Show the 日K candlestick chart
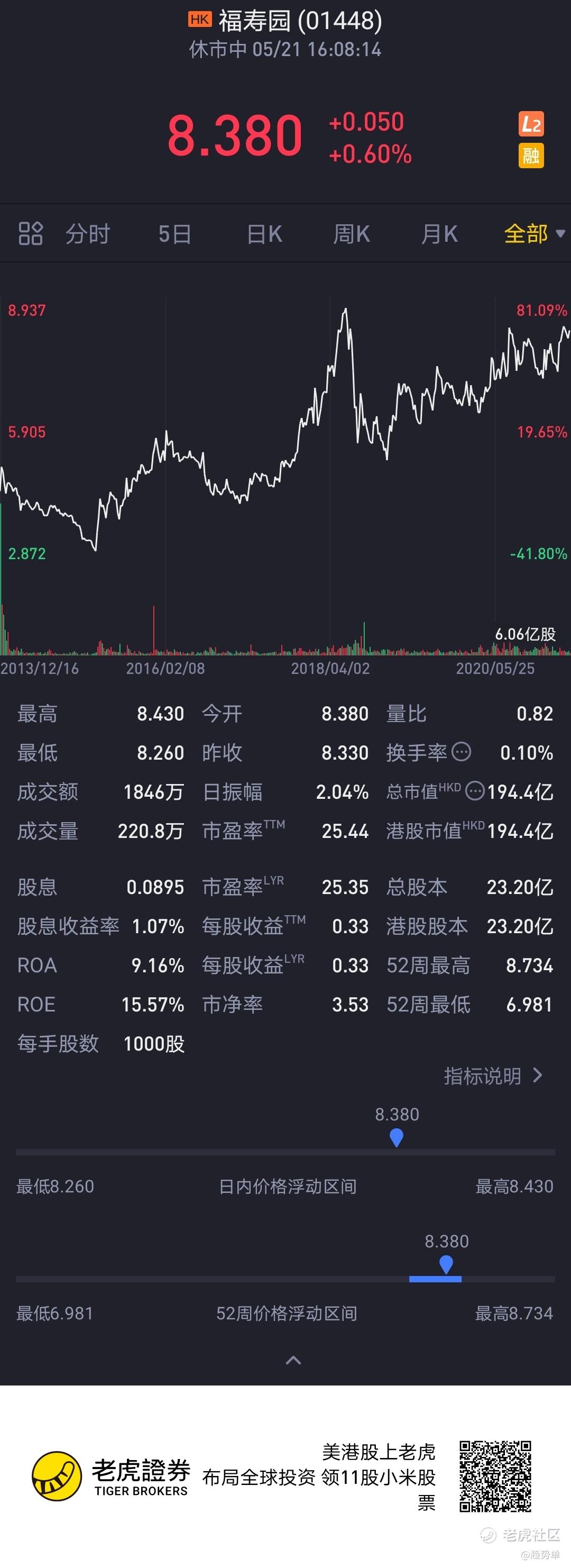571x1568 pixels. [x=264, y=234]
